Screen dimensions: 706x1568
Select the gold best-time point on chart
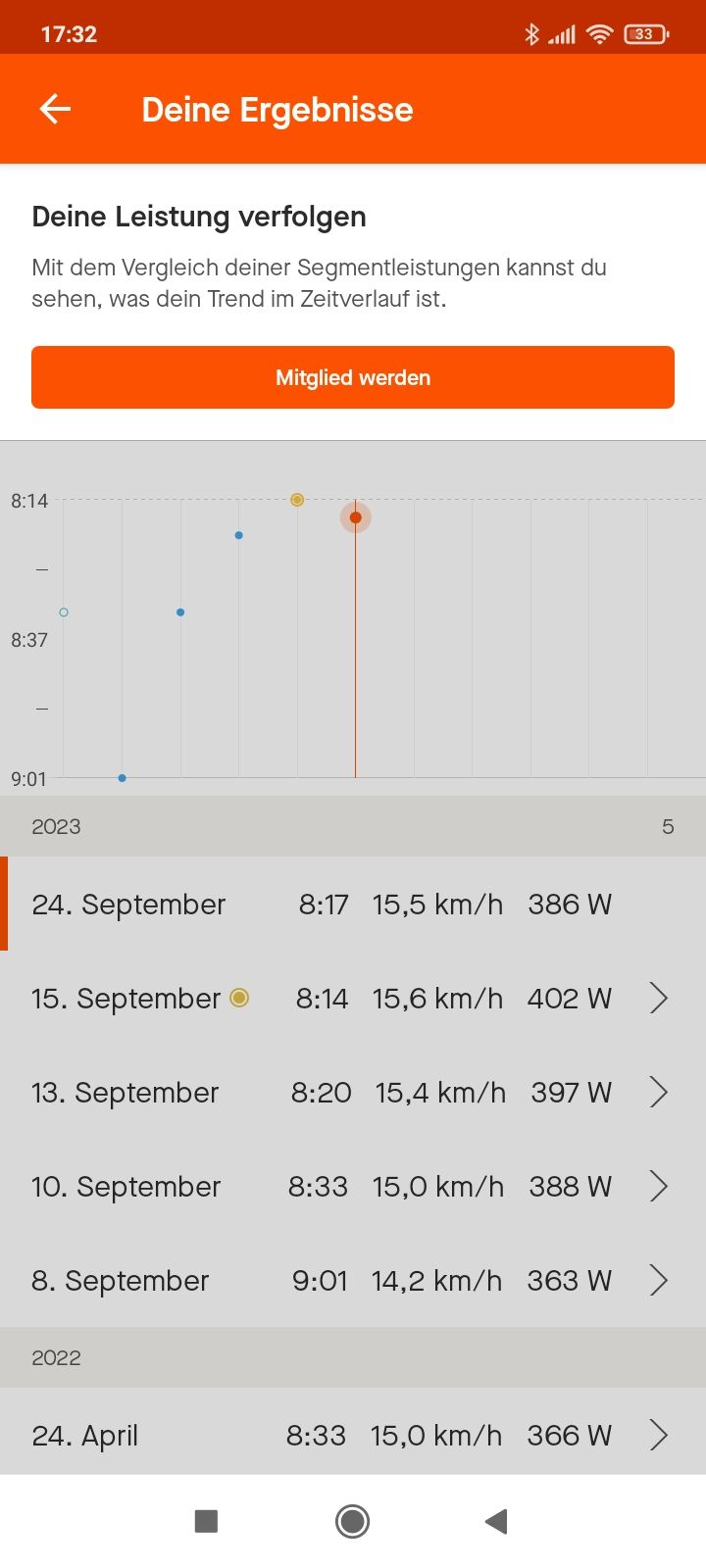[x=297, y=500]
